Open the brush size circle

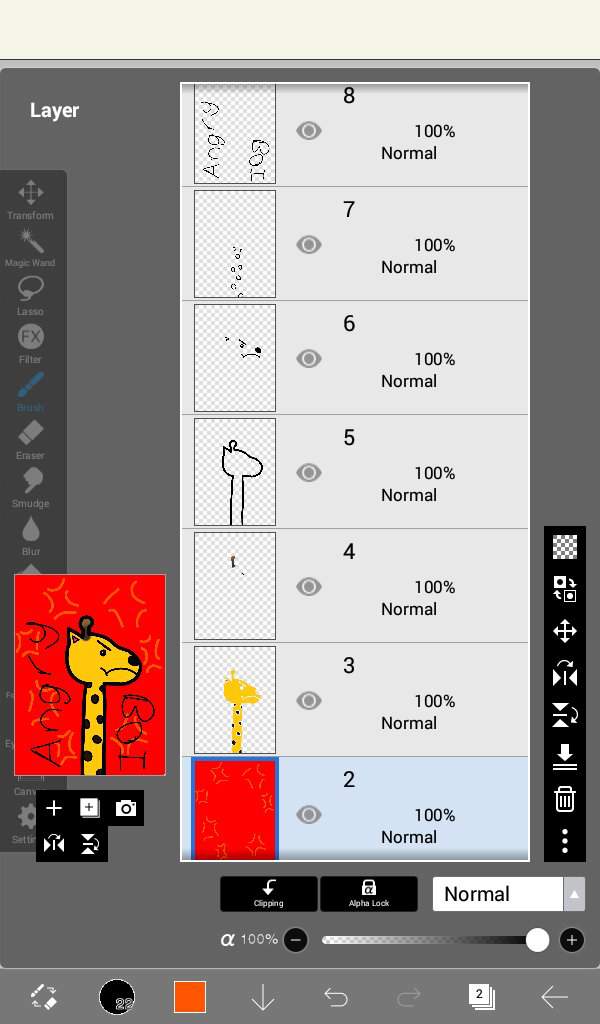[x=117, y=996]
